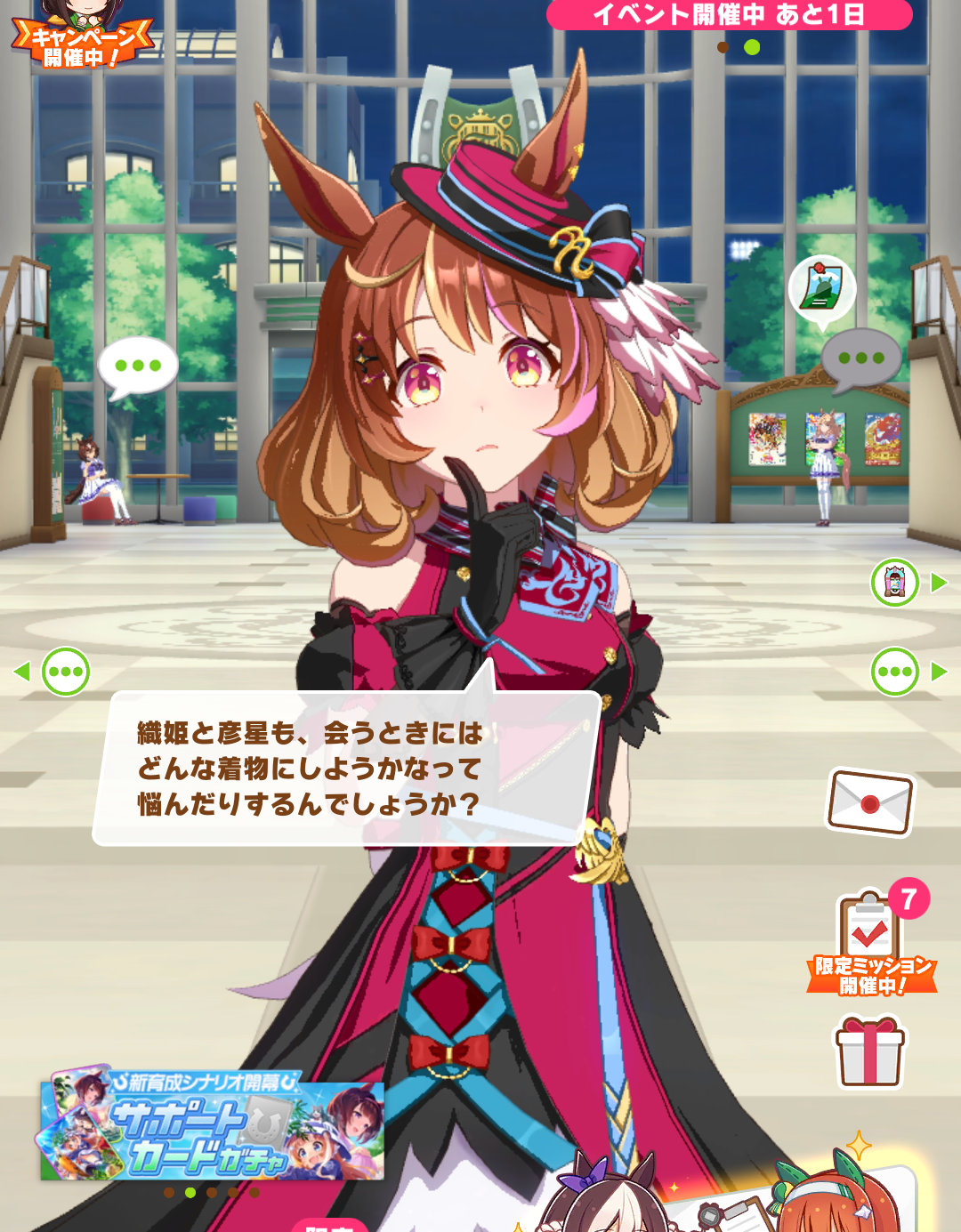Open the mail envelope

tap(870, 802)
